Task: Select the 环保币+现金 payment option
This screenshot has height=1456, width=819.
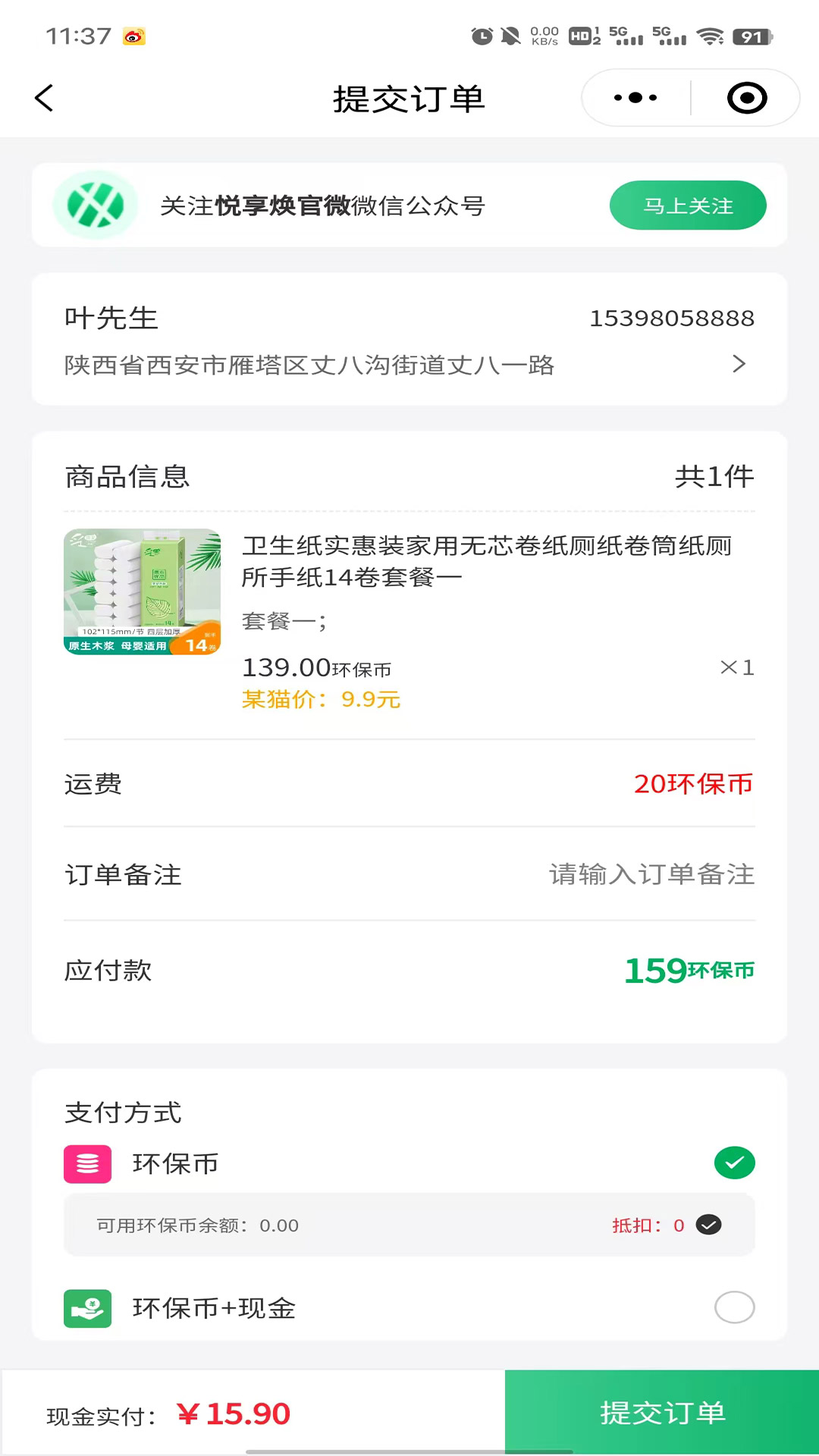Action: point(733,1307)
